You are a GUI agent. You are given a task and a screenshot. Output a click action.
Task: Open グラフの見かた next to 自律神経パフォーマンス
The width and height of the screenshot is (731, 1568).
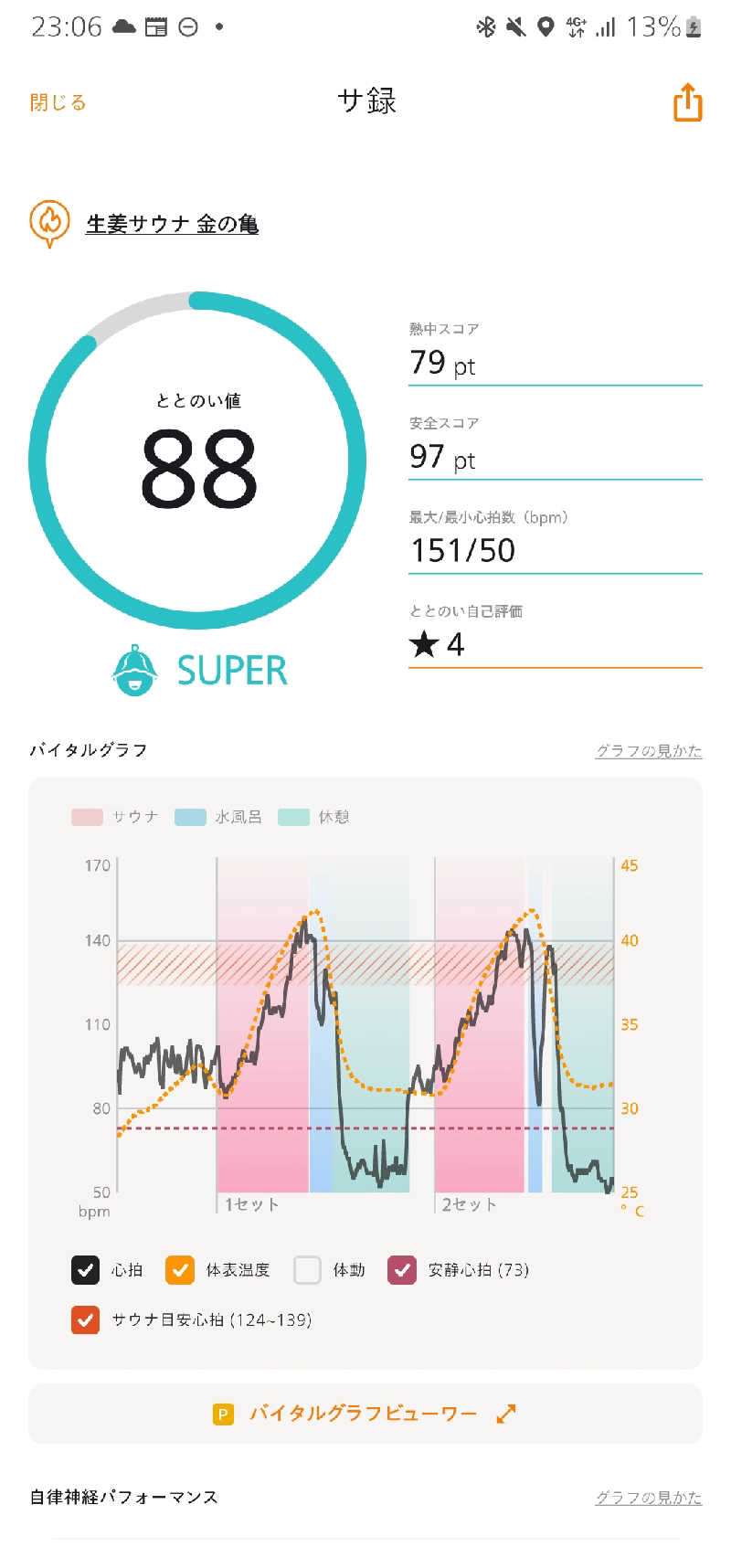click(649, 1498)
